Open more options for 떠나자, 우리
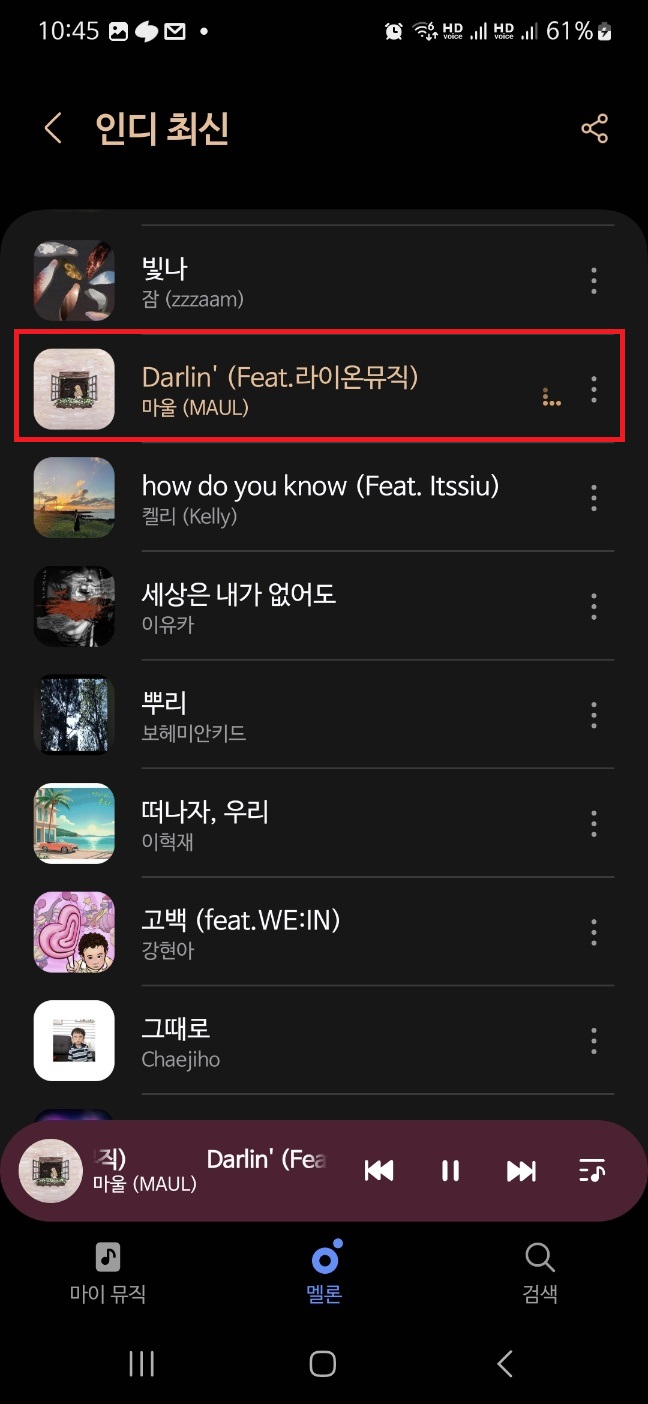Screen dimensions: 648x1404 (594, 824)
